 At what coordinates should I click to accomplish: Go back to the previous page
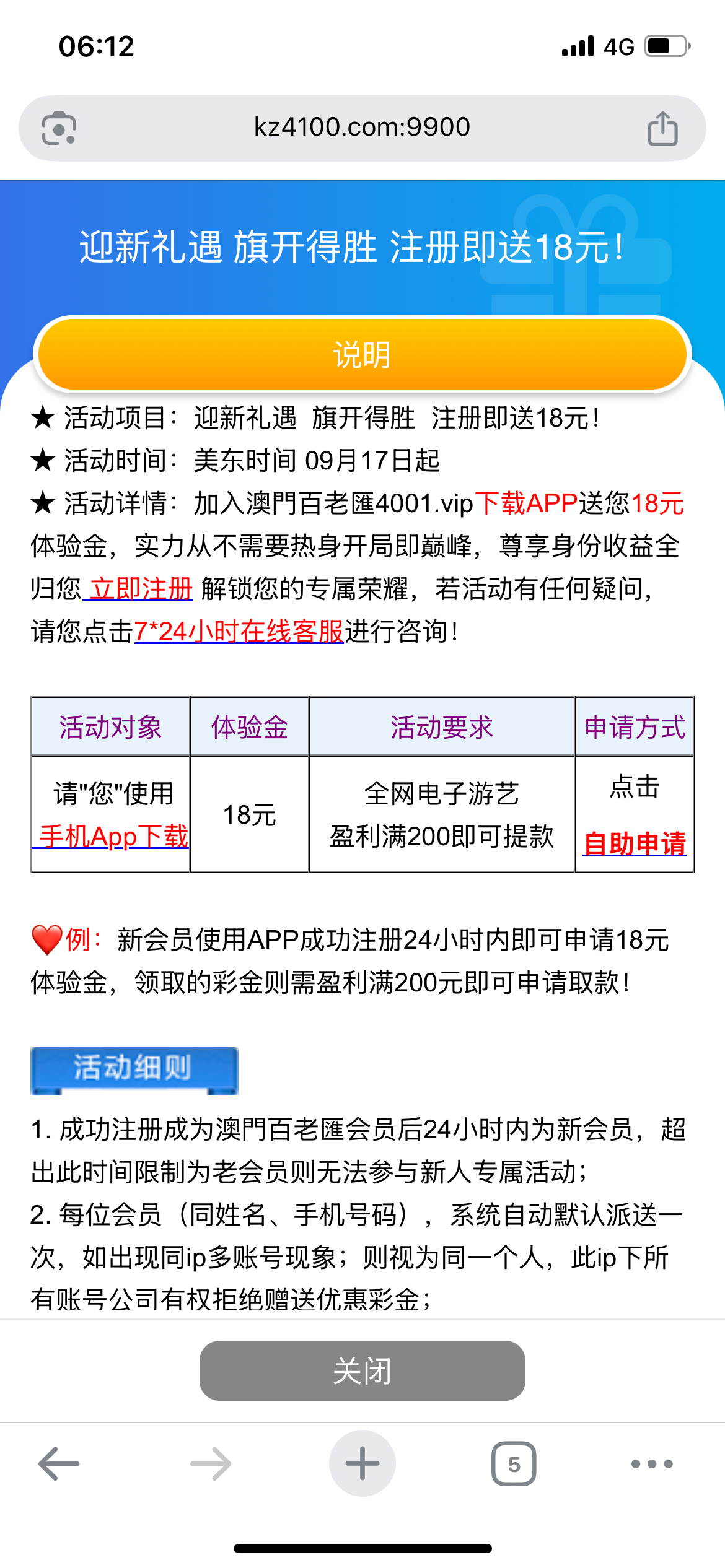point(59,1463)
